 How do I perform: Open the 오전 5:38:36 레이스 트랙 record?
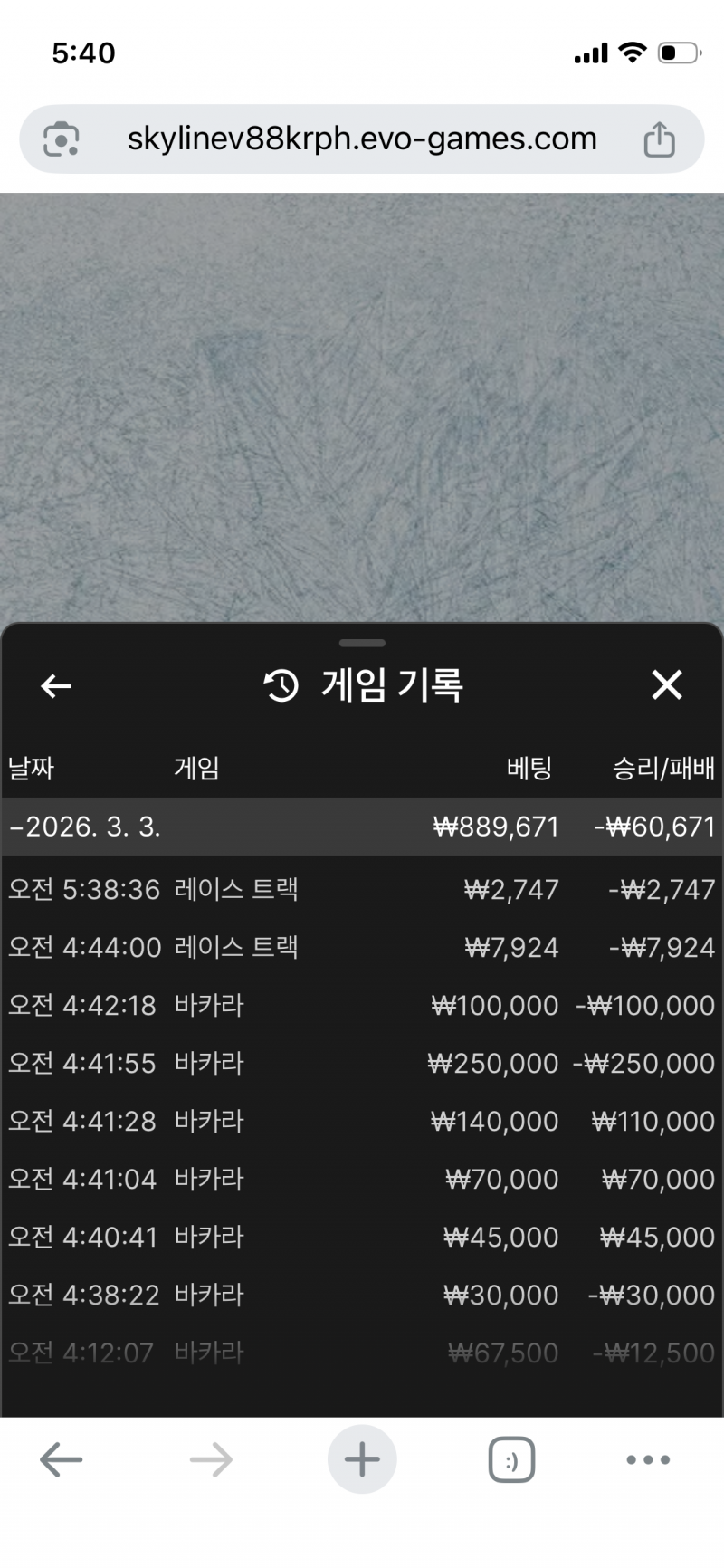coord(362,889)
